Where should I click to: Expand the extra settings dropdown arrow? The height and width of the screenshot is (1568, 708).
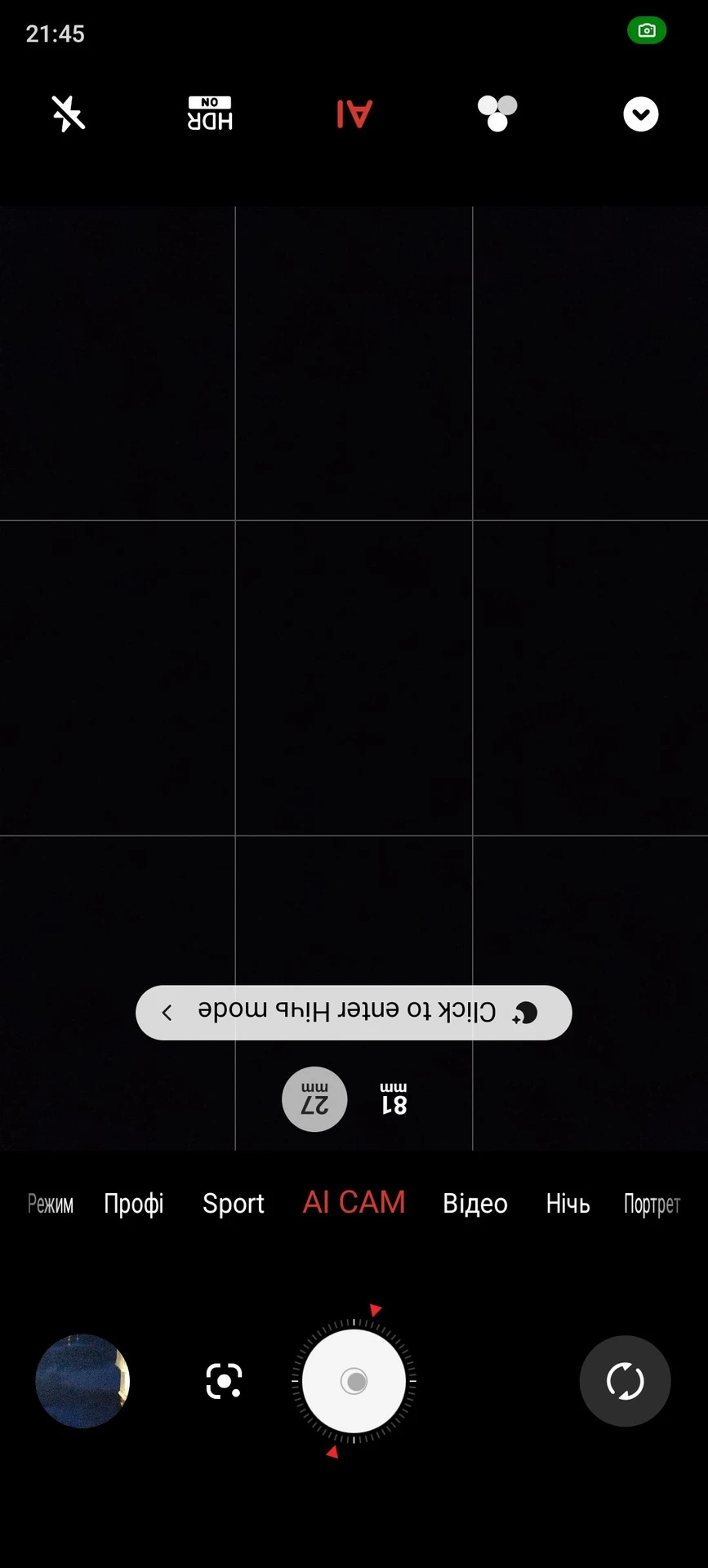(641, 114)
